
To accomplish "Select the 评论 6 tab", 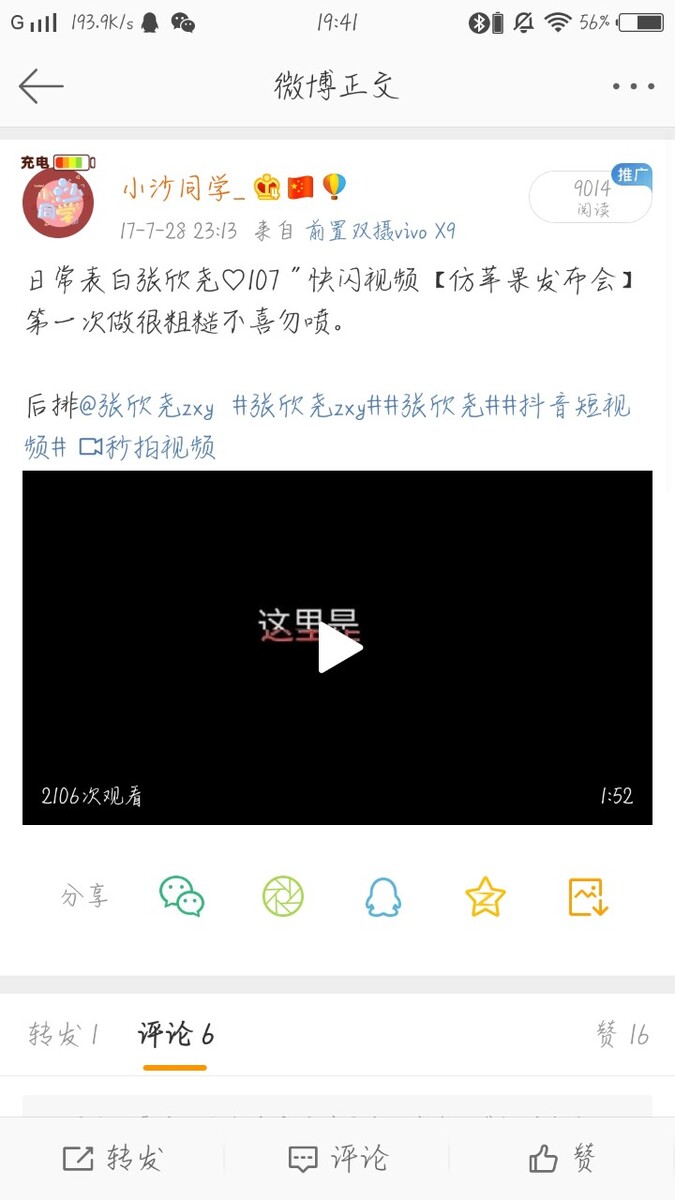I will [x=176, y=1035].
